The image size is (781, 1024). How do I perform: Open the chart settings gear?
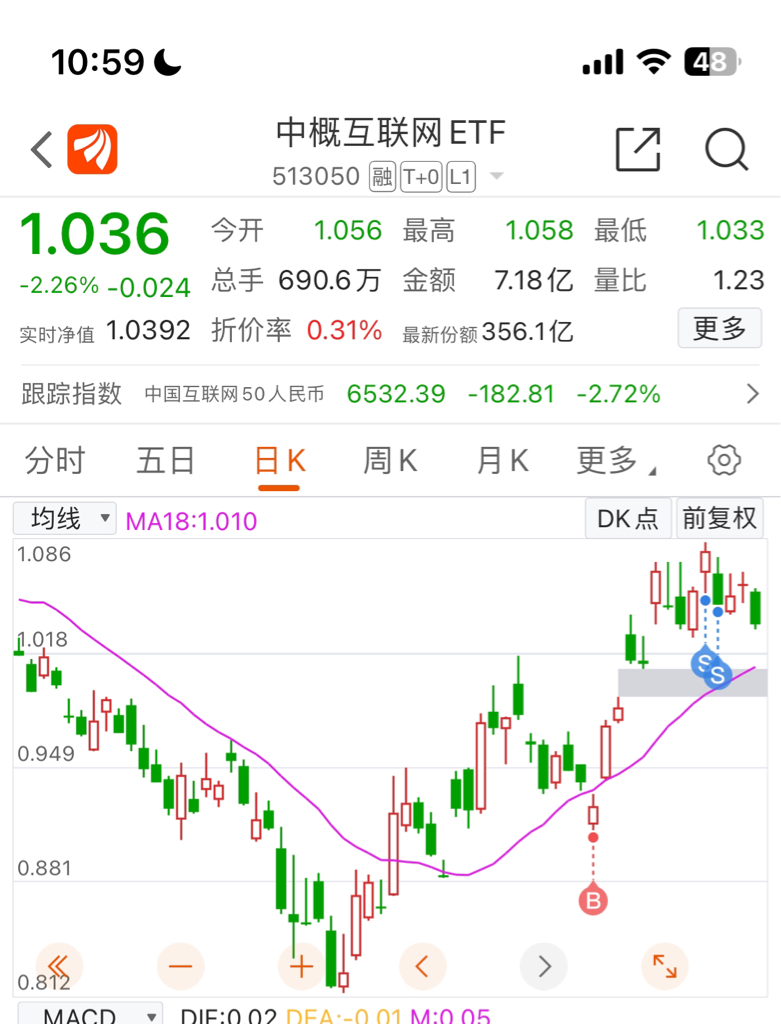click(723, 458)
